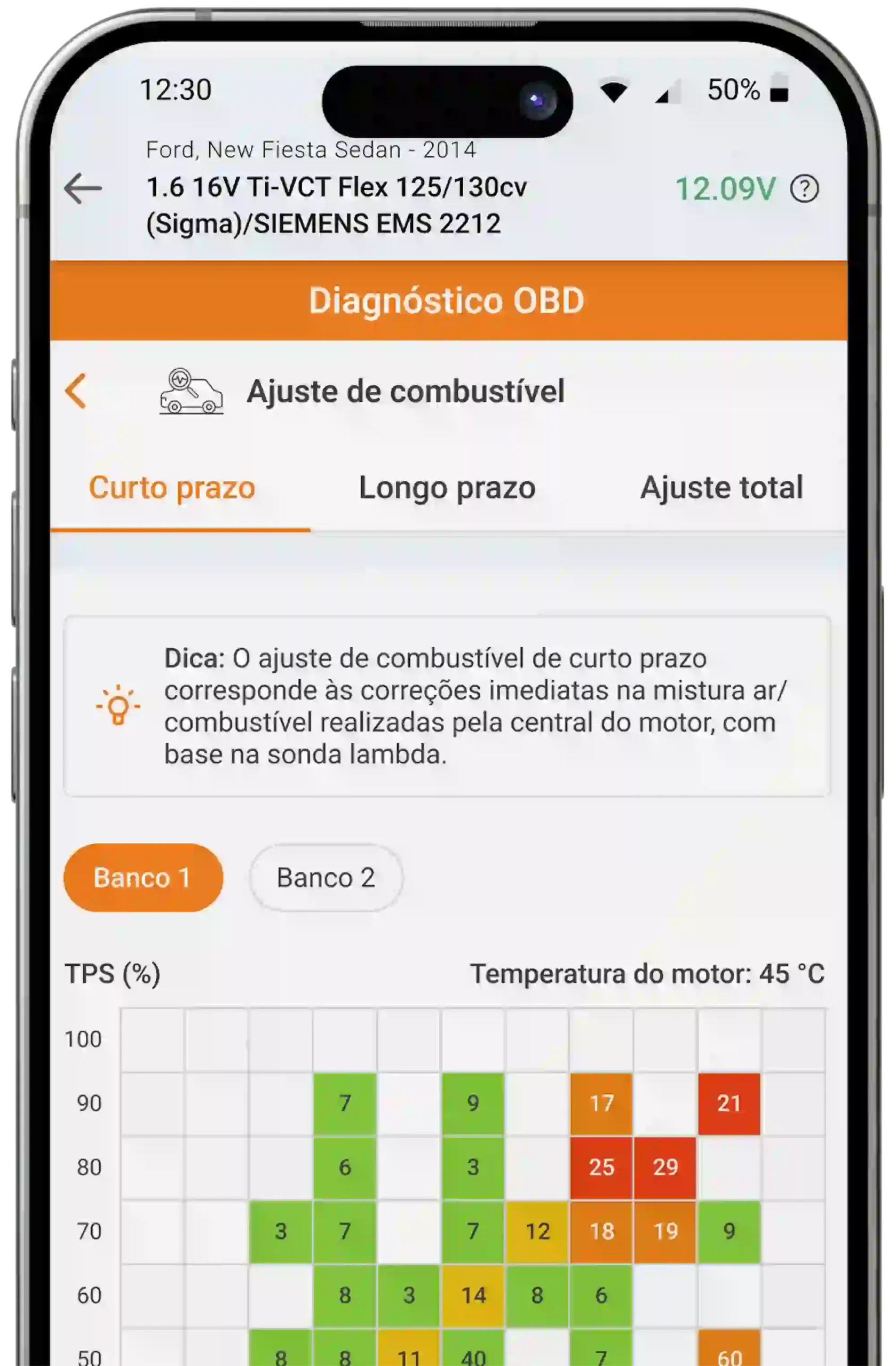Open the help icon next to 12.09V

(x=804, y=189)
